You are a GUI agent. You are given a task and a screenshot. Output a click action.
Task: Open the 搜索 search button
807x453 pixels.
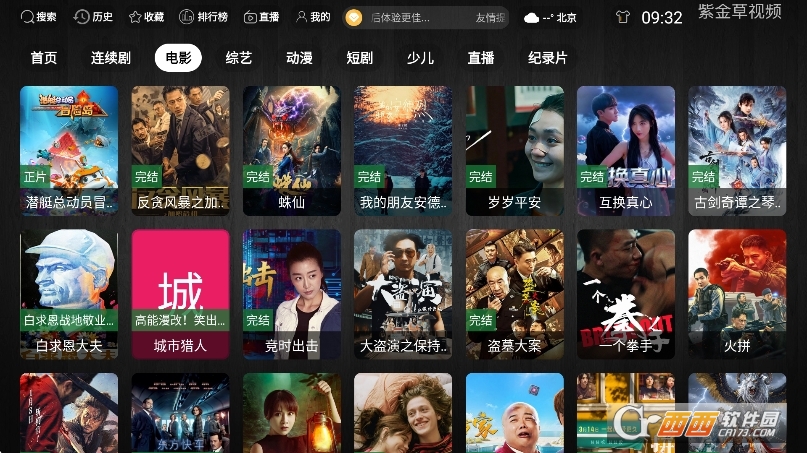pos(39,17)
